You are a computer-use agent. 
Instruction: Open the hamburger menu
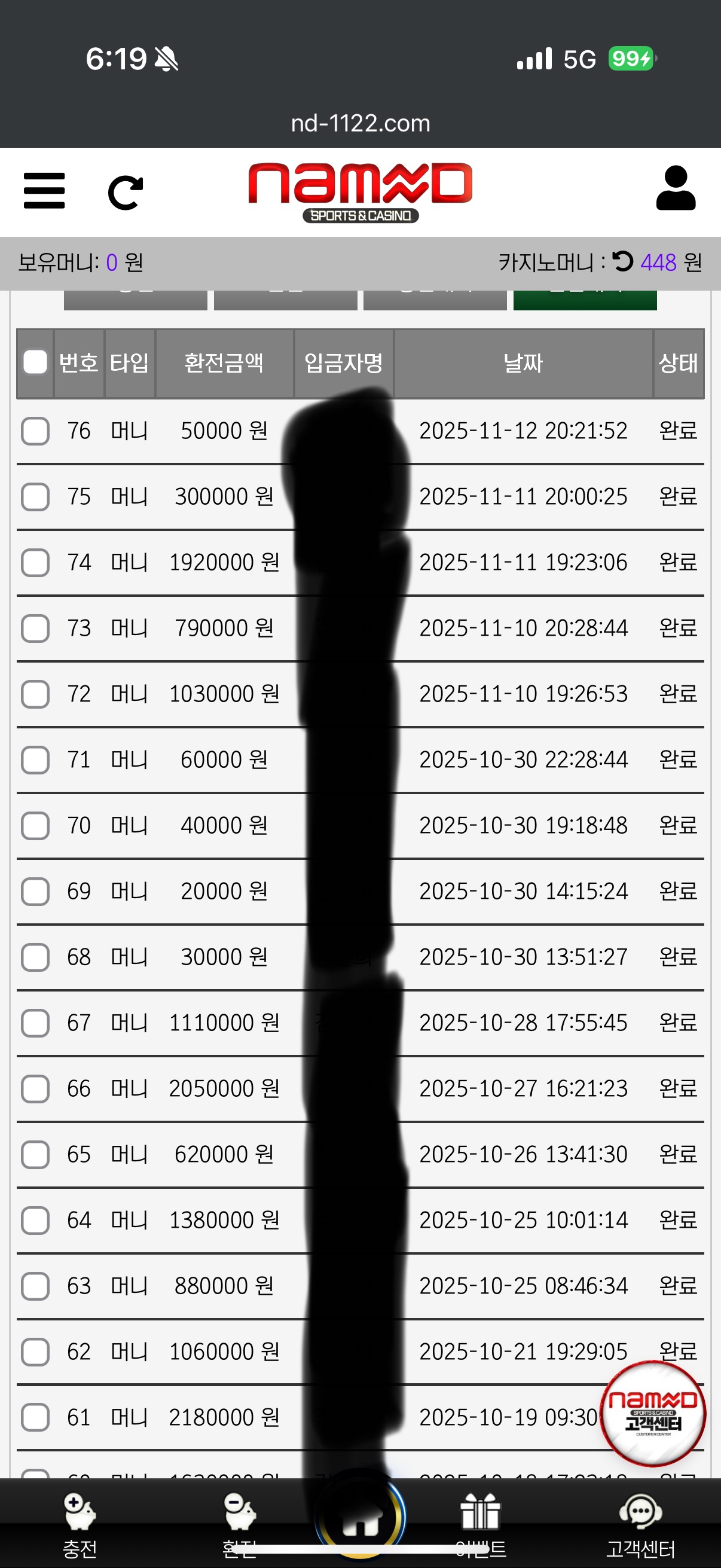(44, 191)
